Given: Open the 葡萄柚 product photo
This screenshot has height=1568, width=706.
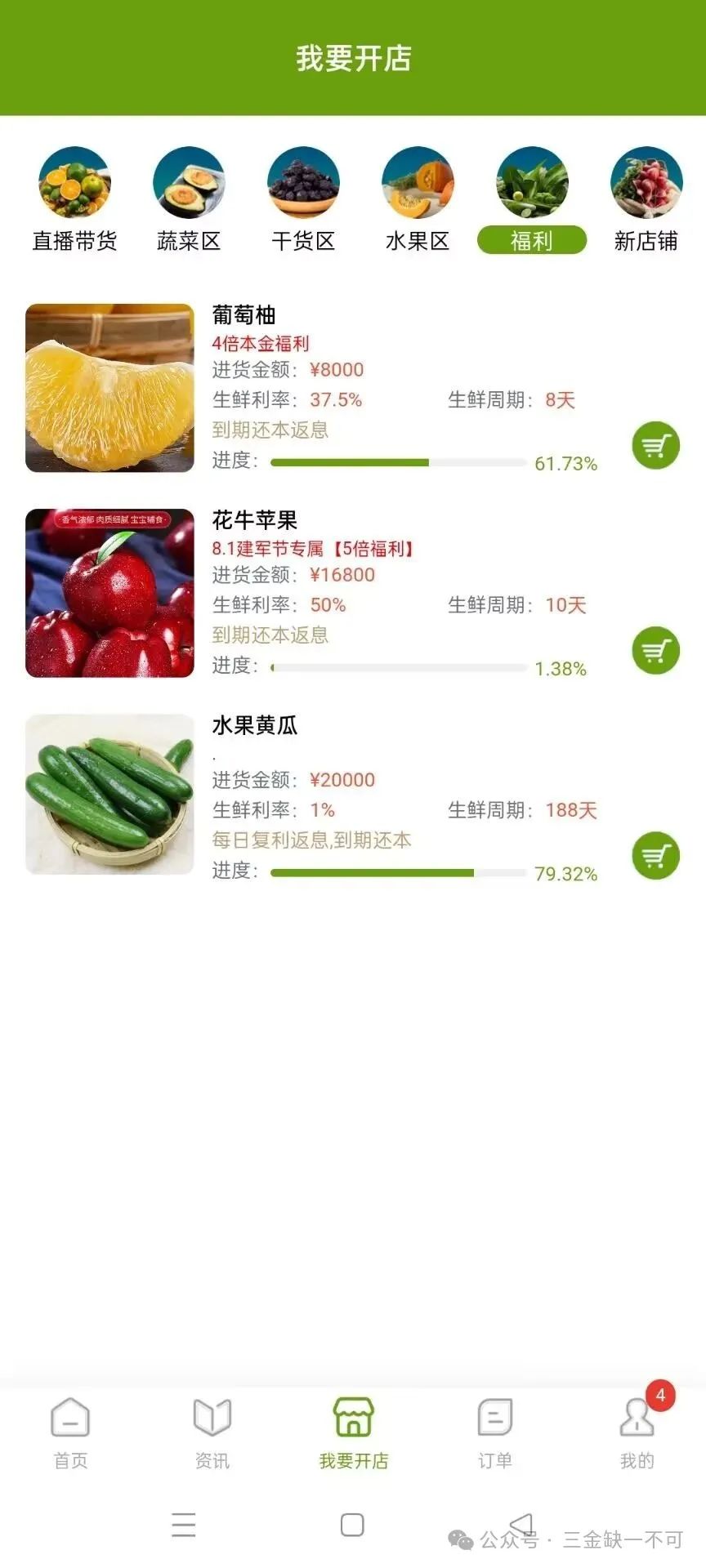Looking at the screenshot, I should pyautogui.click(x=109, y=388).
